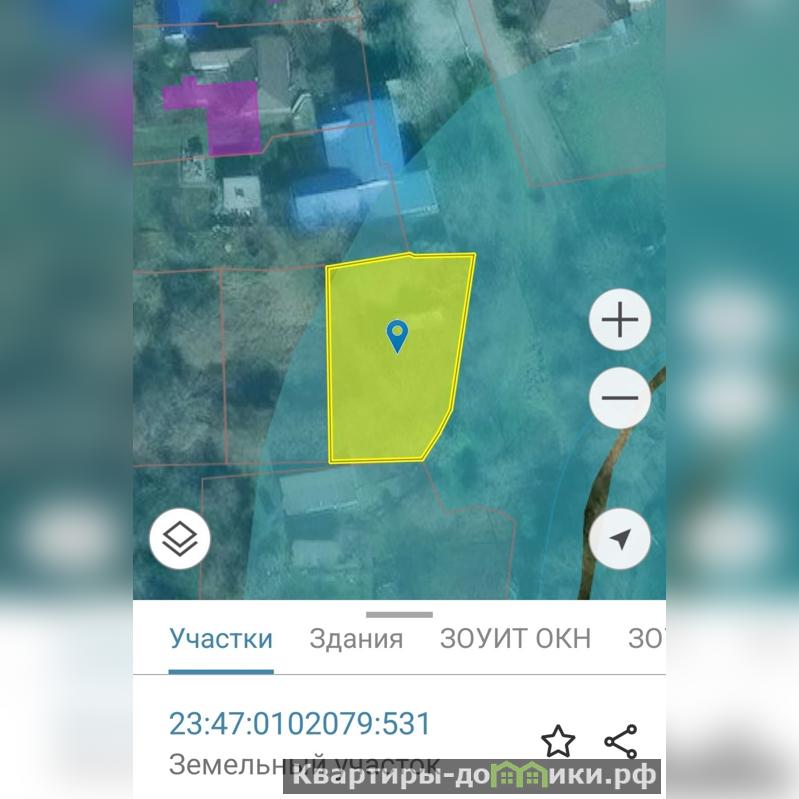Switch to the Участки tab
Screen dimensions: 799x799
point(221,639)
